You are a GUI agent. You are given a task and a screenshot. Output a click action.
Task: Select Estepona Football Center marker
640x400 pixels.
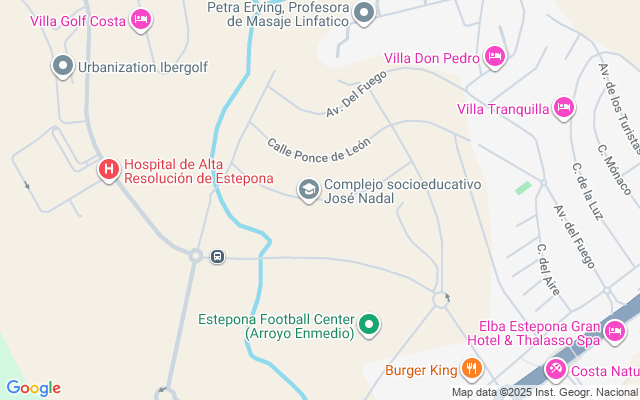pos(369,324)
